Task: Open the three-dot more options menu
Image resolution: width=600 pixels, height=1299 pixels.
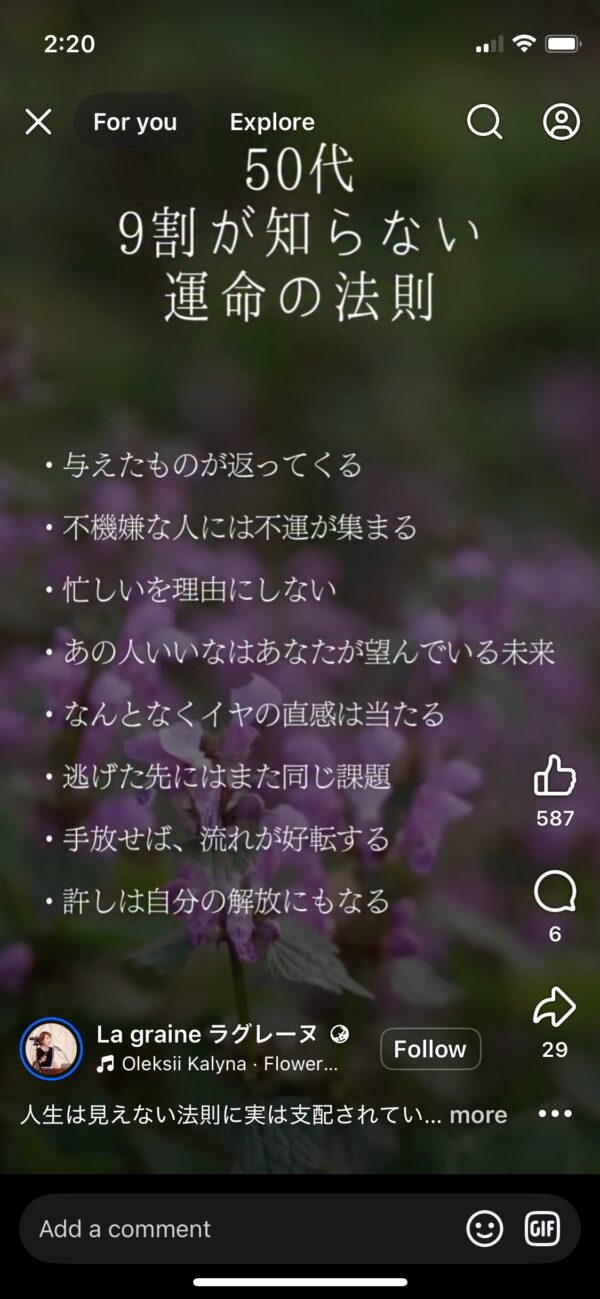Action: (x=555, y=1114)
